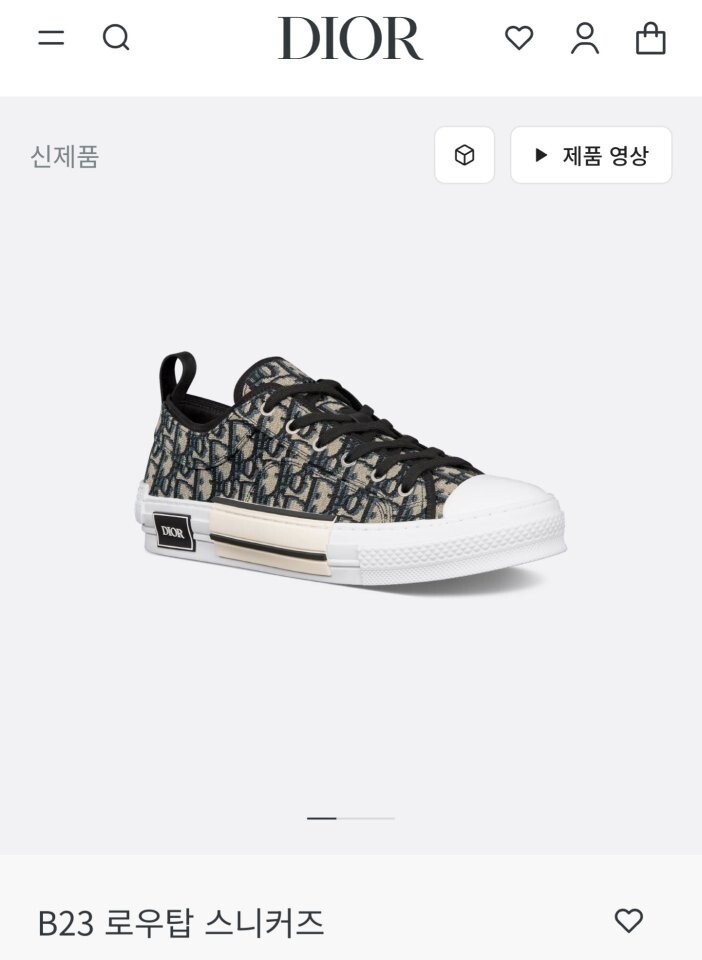This screenshot has height=960, width=702.
Task: Open the wishlist heart in header
Action: tap(519, 38)
